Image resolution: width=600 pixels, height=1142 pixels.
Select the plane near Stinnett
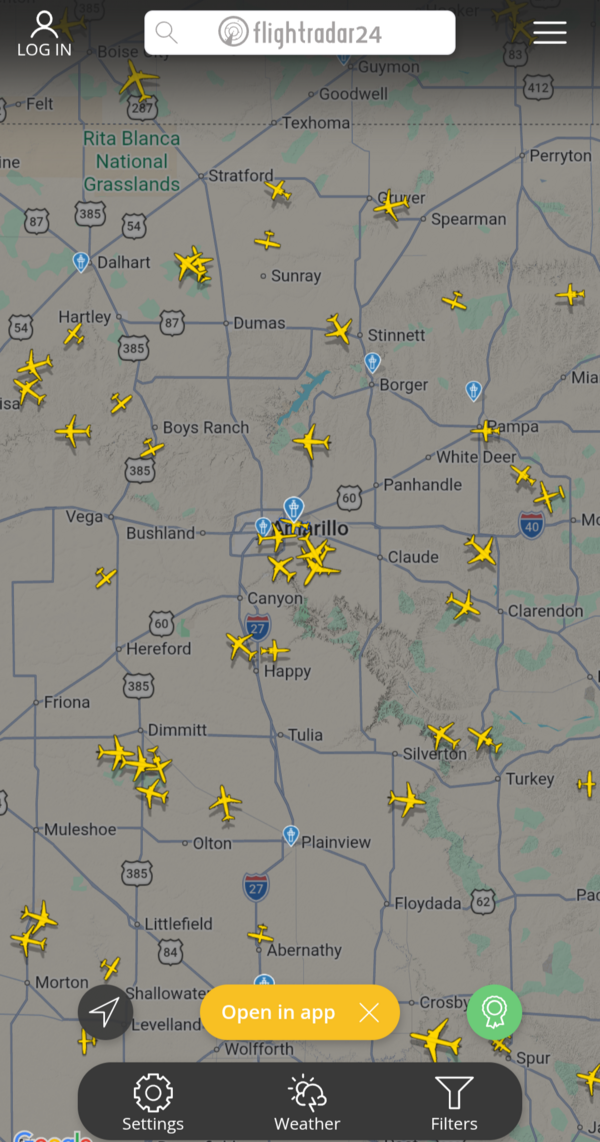pos(339,328)
